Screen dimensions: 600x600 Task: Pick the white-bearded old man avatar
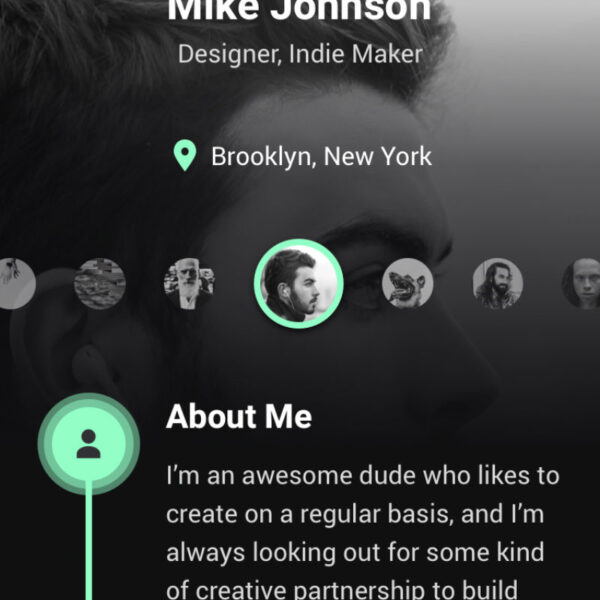pos(189,284)
